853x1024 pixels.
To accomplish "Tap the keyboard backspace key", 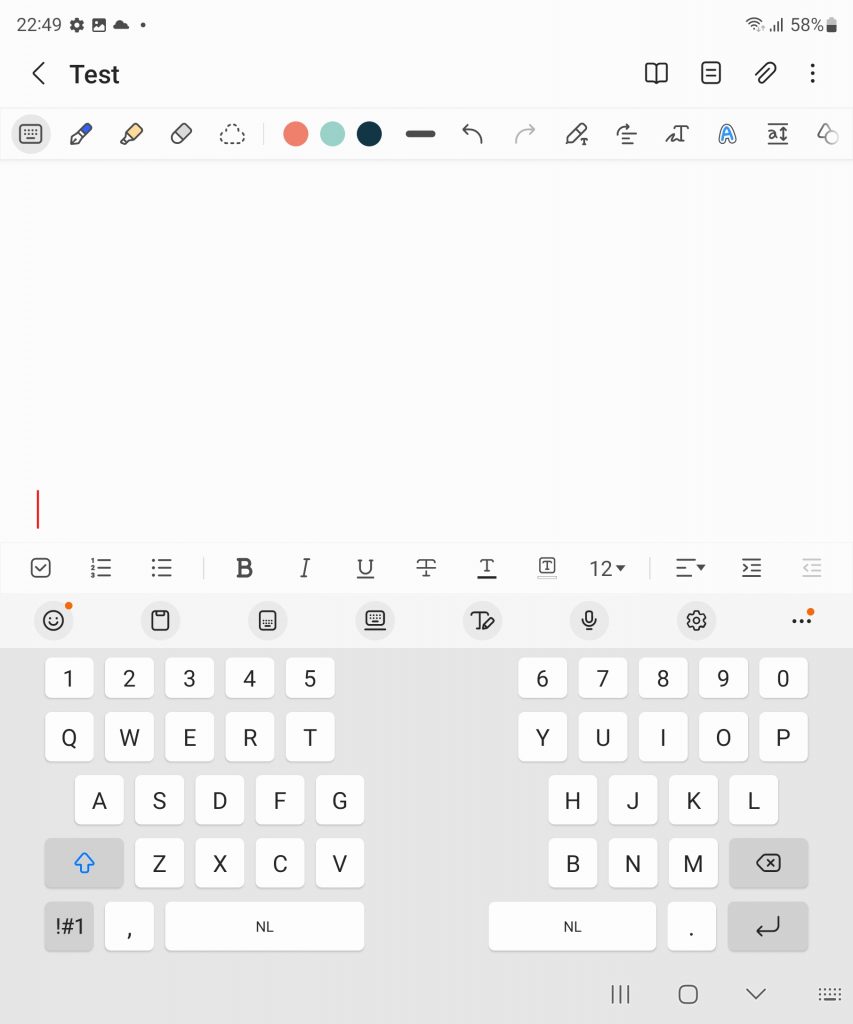I will click(x=768, y=863).
